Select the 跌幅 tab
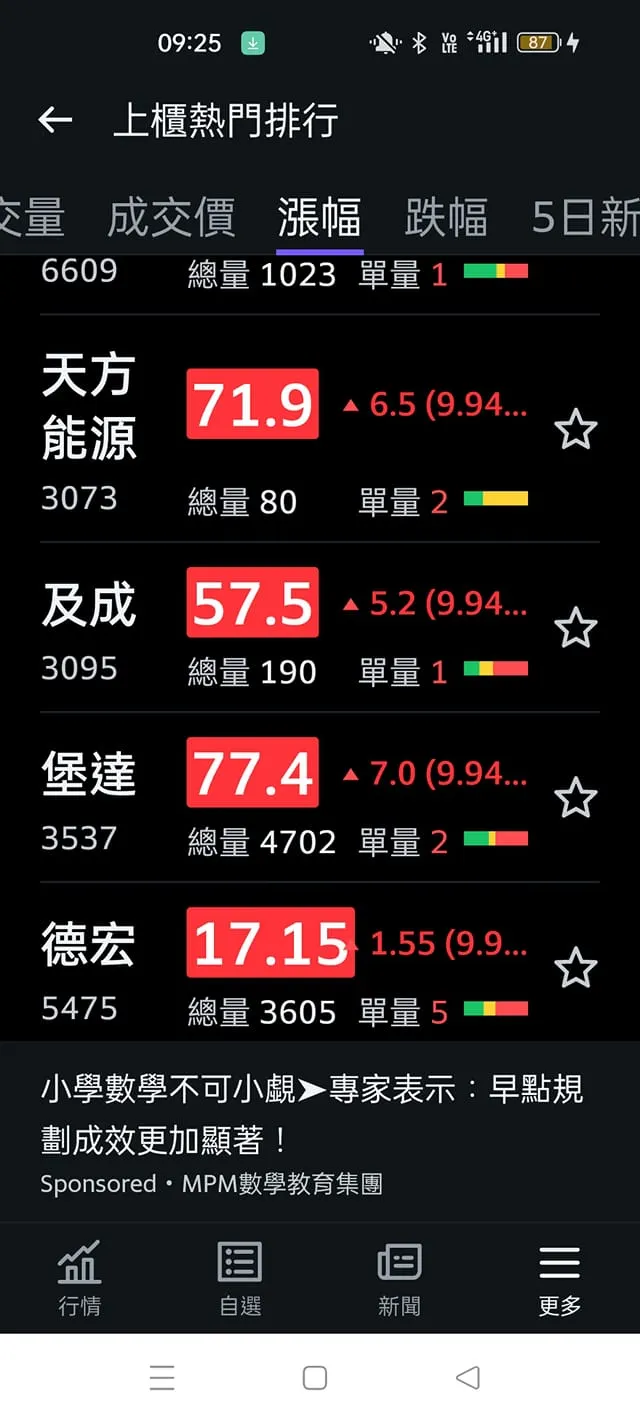The width and height of the screenshot is (640, 1422). [x=446, y=217]
